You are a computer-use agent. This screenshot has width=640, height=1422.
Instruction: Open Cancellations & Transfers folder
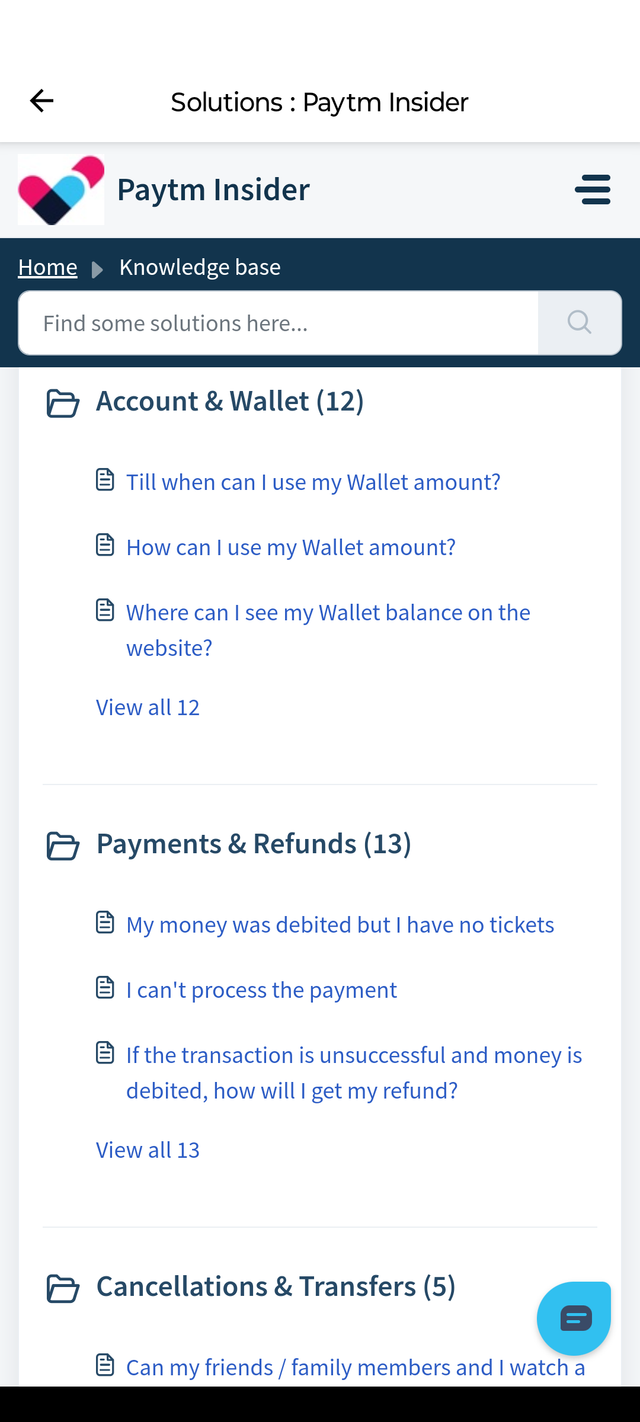[x=275, y=1286]
